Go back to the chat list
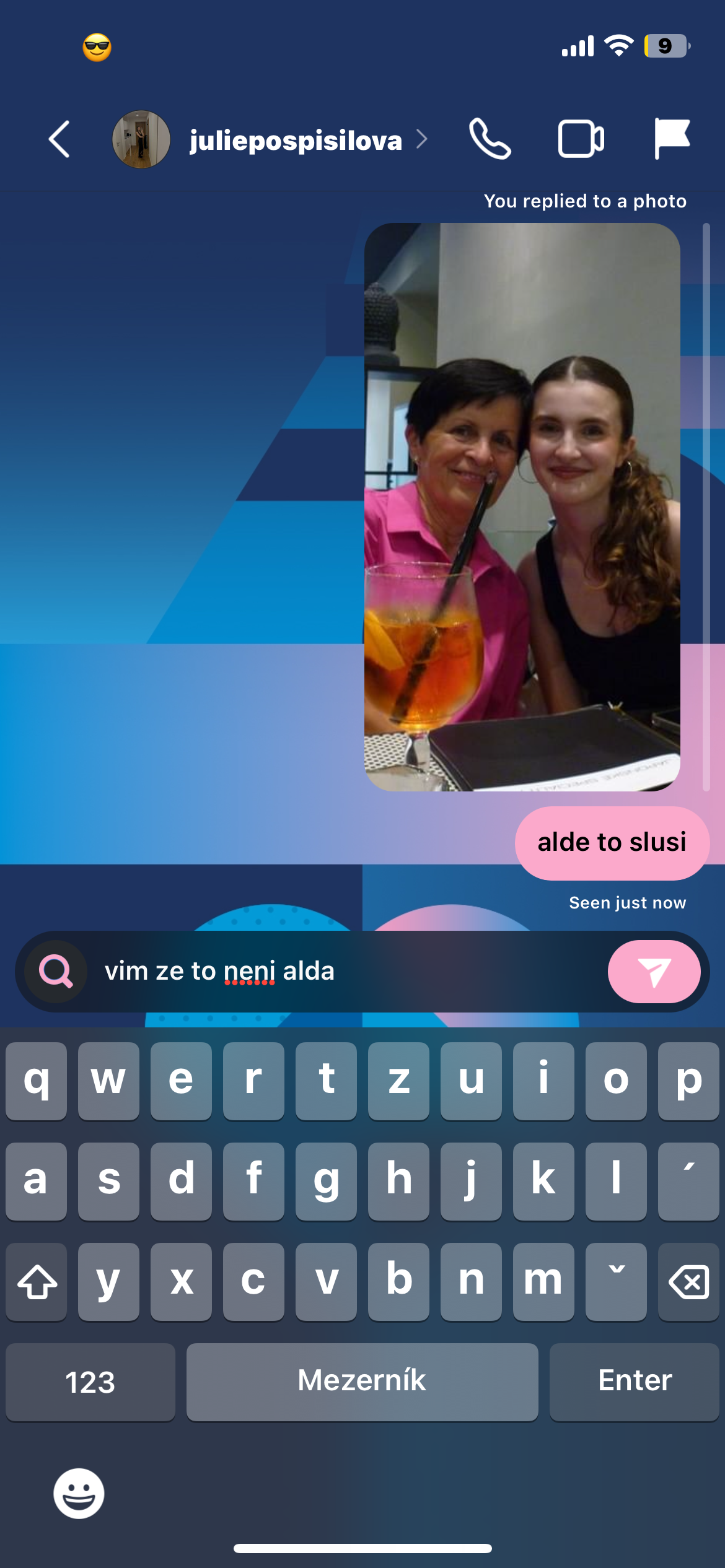 [59, 139]
